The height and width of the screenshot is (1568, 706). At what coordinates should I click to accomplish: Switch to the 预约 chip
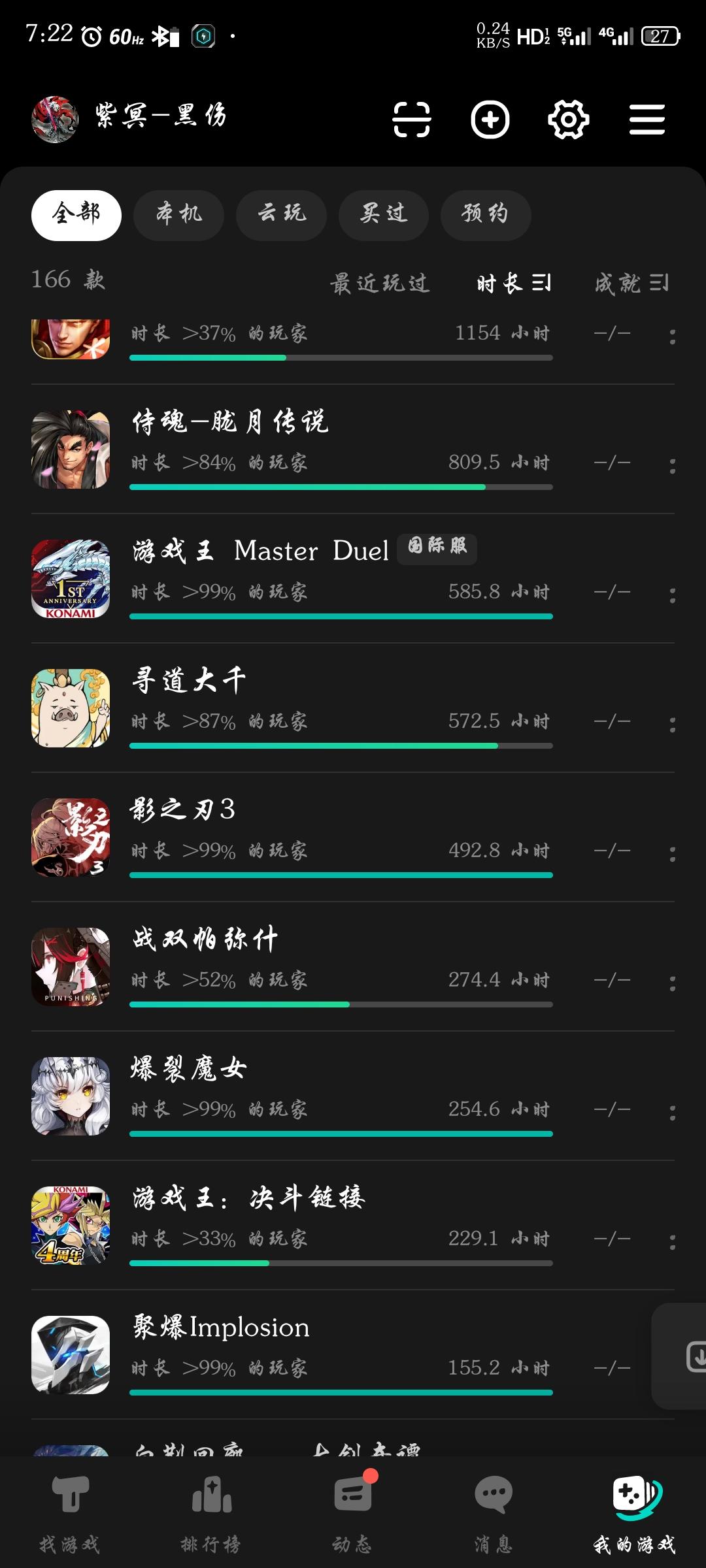(486, 216)
